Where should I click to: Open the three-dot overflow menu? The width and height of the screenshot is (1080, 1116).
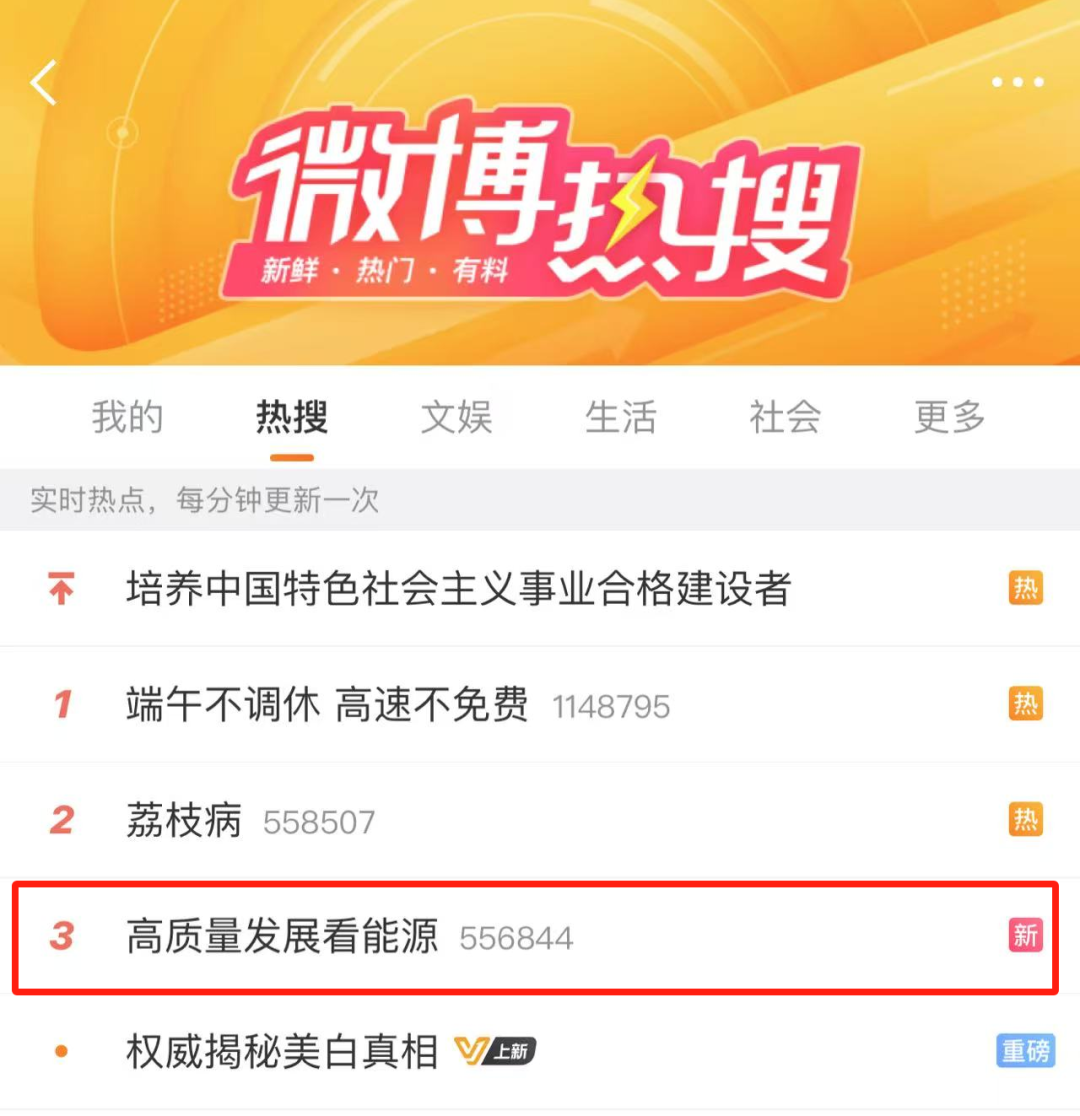tap(1018, 83)
